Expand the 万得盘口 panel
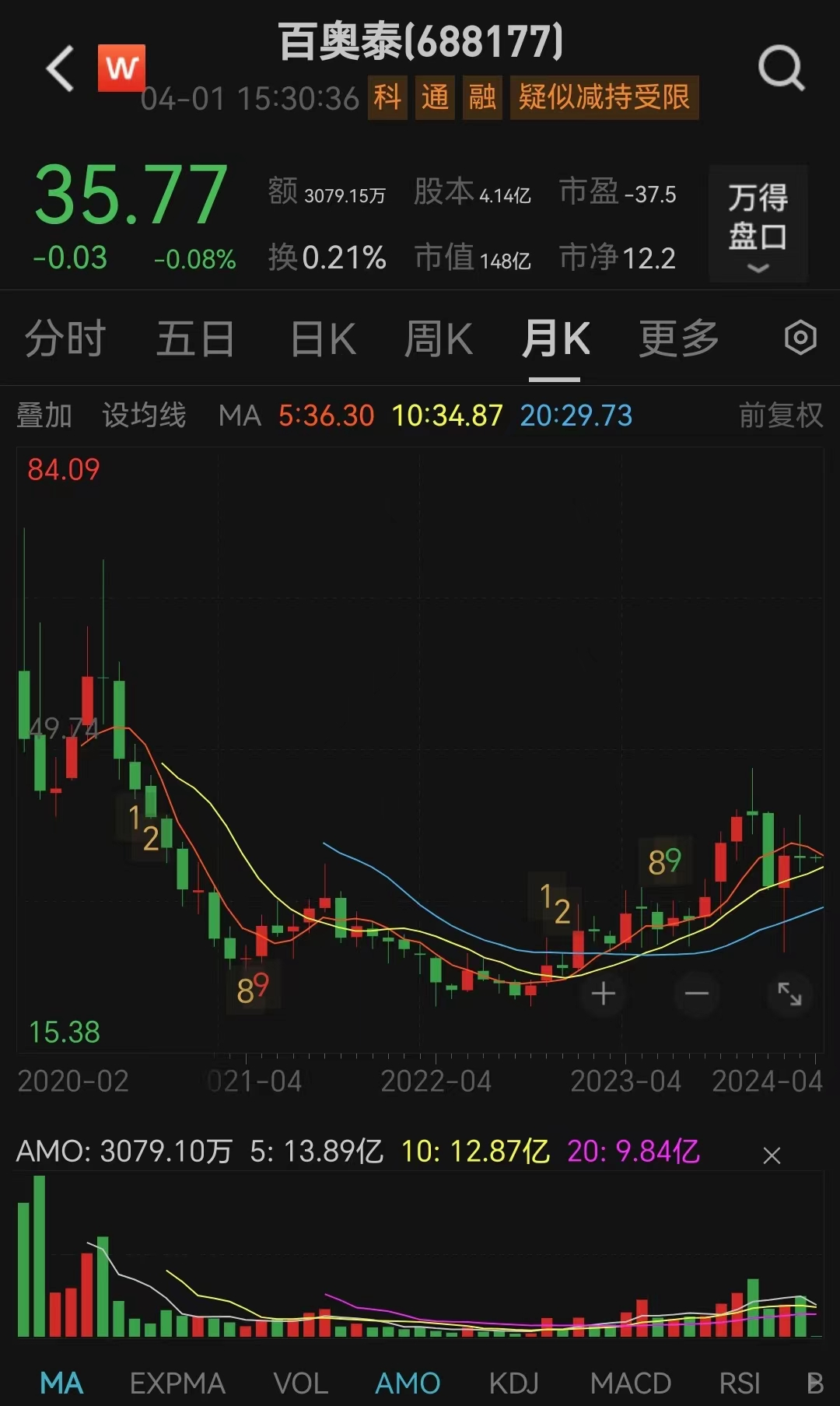 (x=758, y=224)
